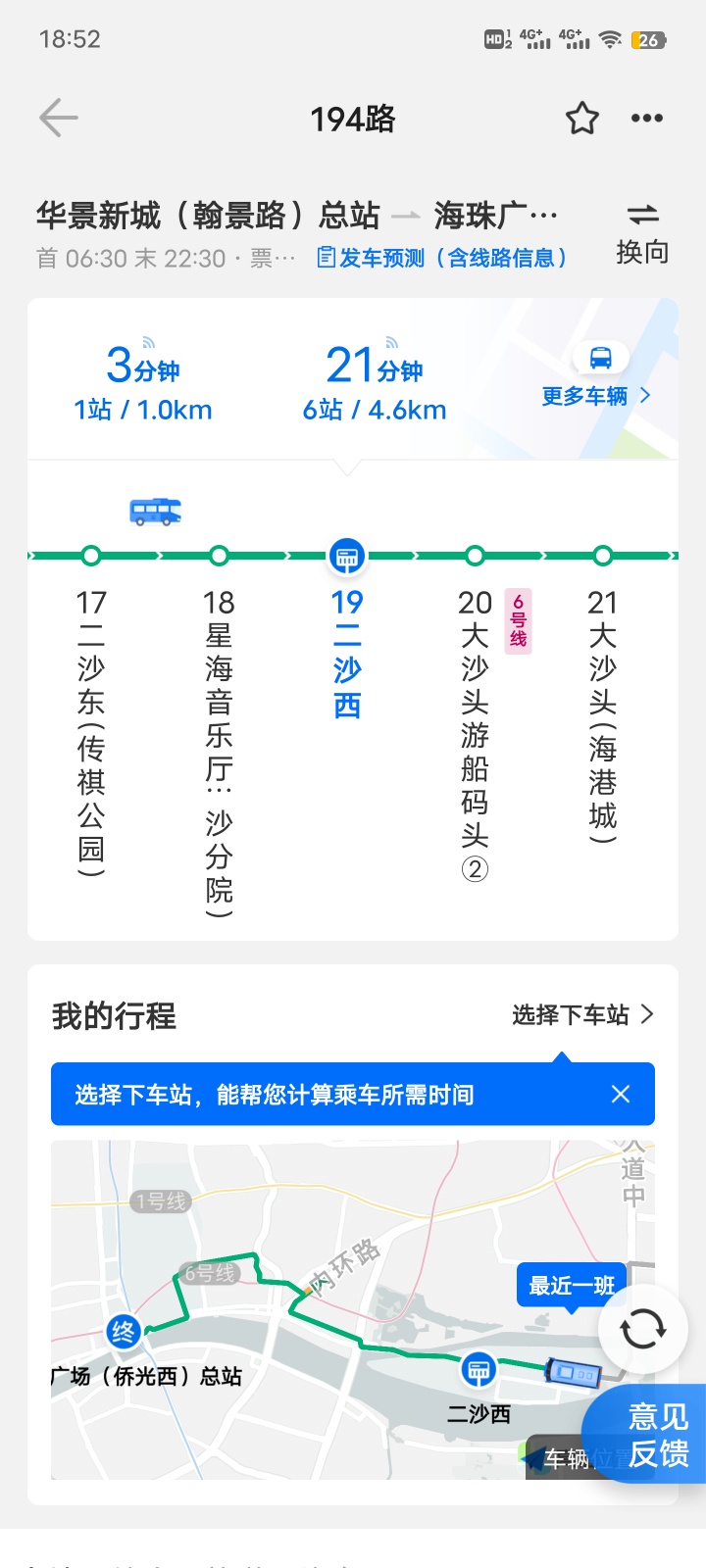Image resolution: width=706 pixels, height=1568 pixels.
Task: Refresh bus positions with the circular arrows
Action: click(x=642, y=1330)
